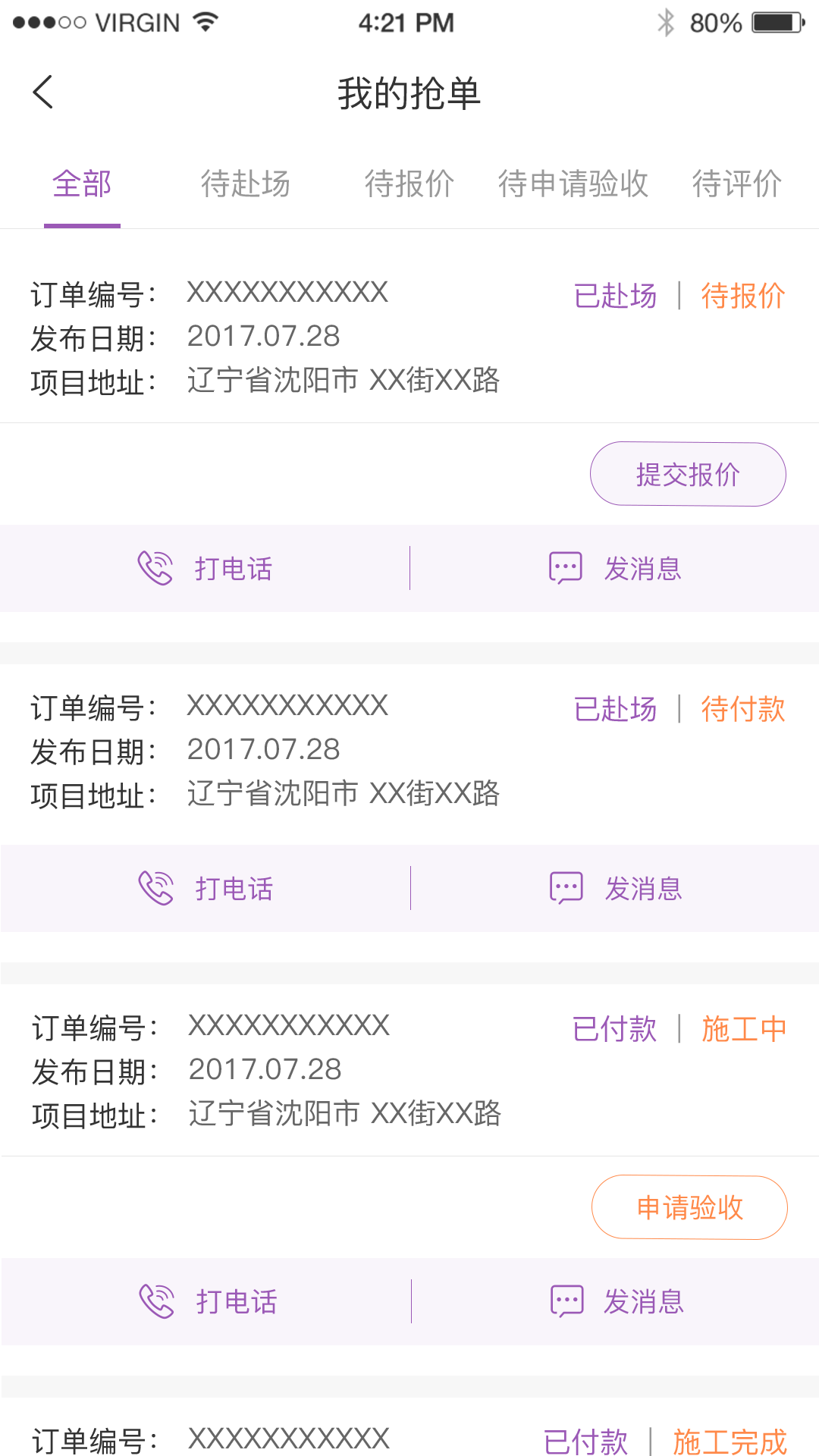Tap the 申请验收 button

(x=689, y=1208)
